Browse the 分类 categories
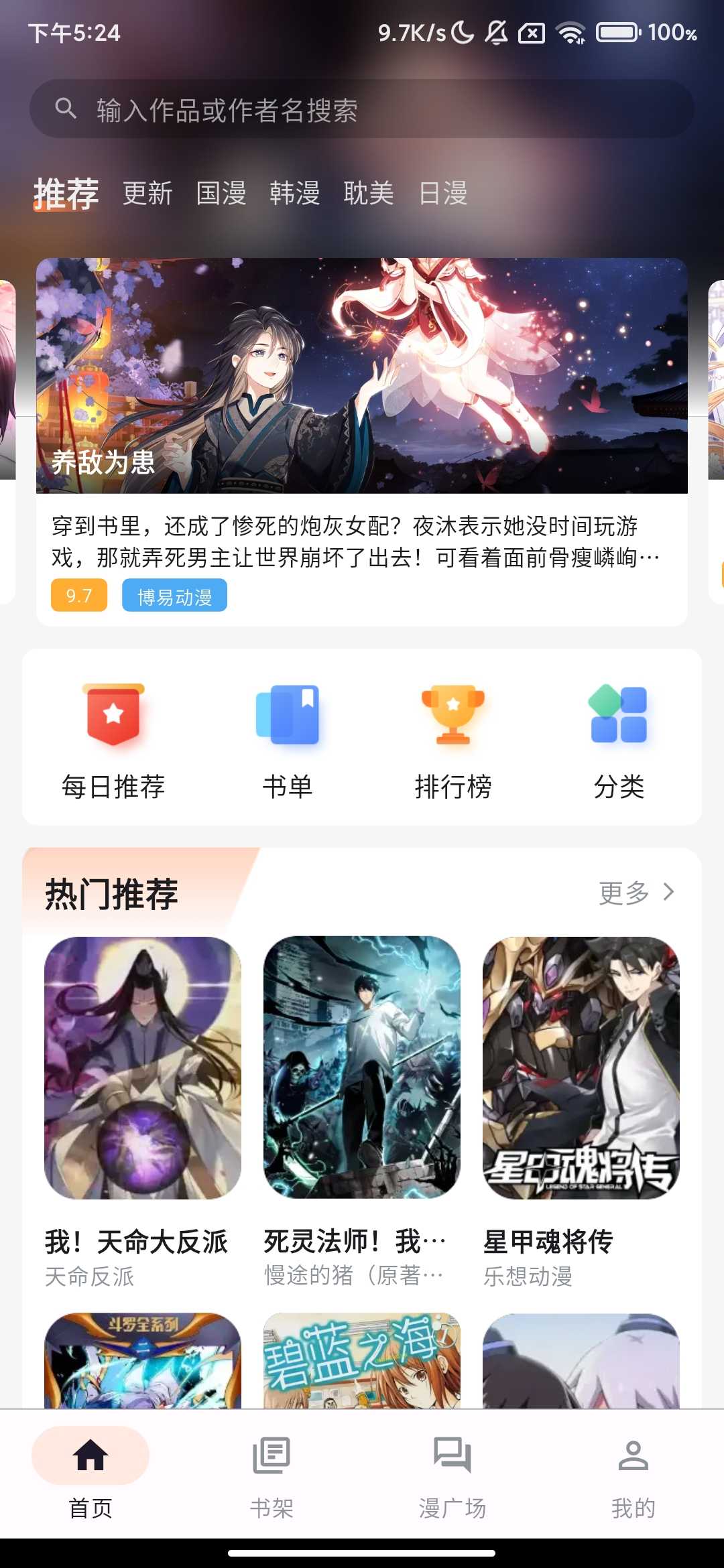This screenshot has width=724, height=1568. click(618, 740)
